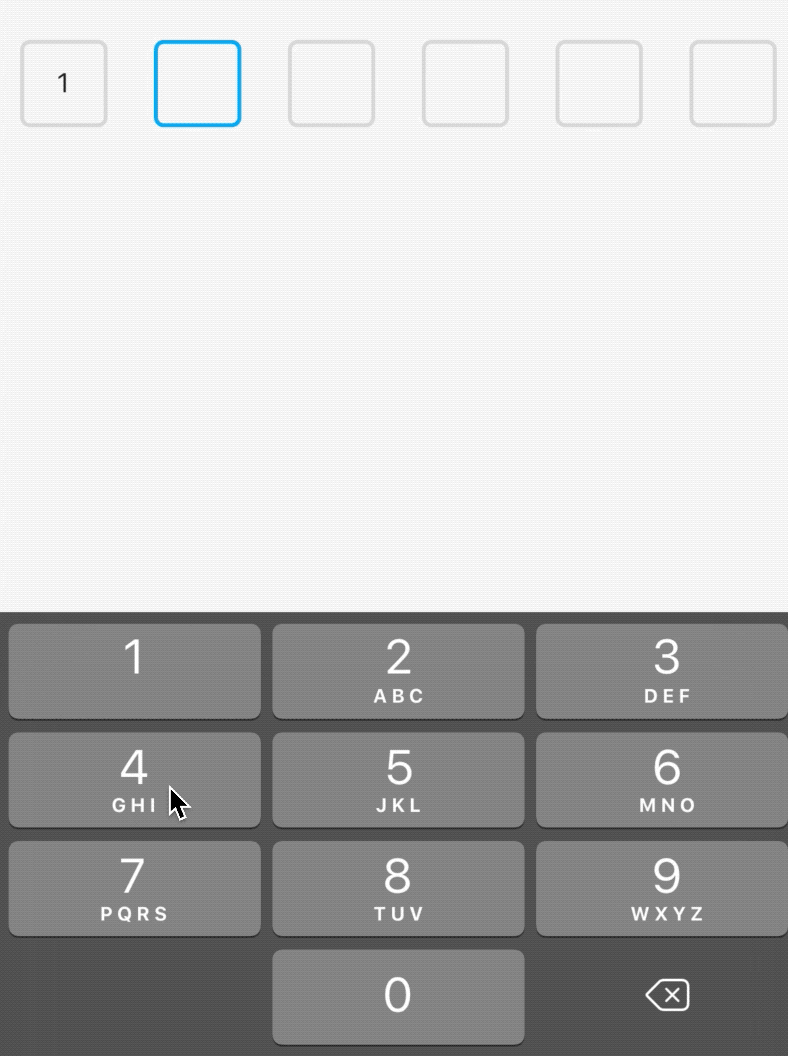Viewport: 788px width, 1056px height.
Task: Delete the last digit with backspace
Action: point(667,996)
